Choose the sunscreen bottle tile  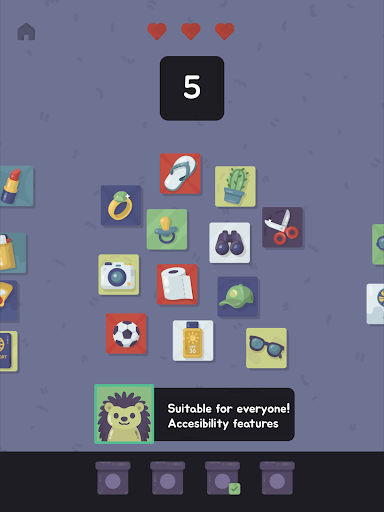tap(193, 340)
